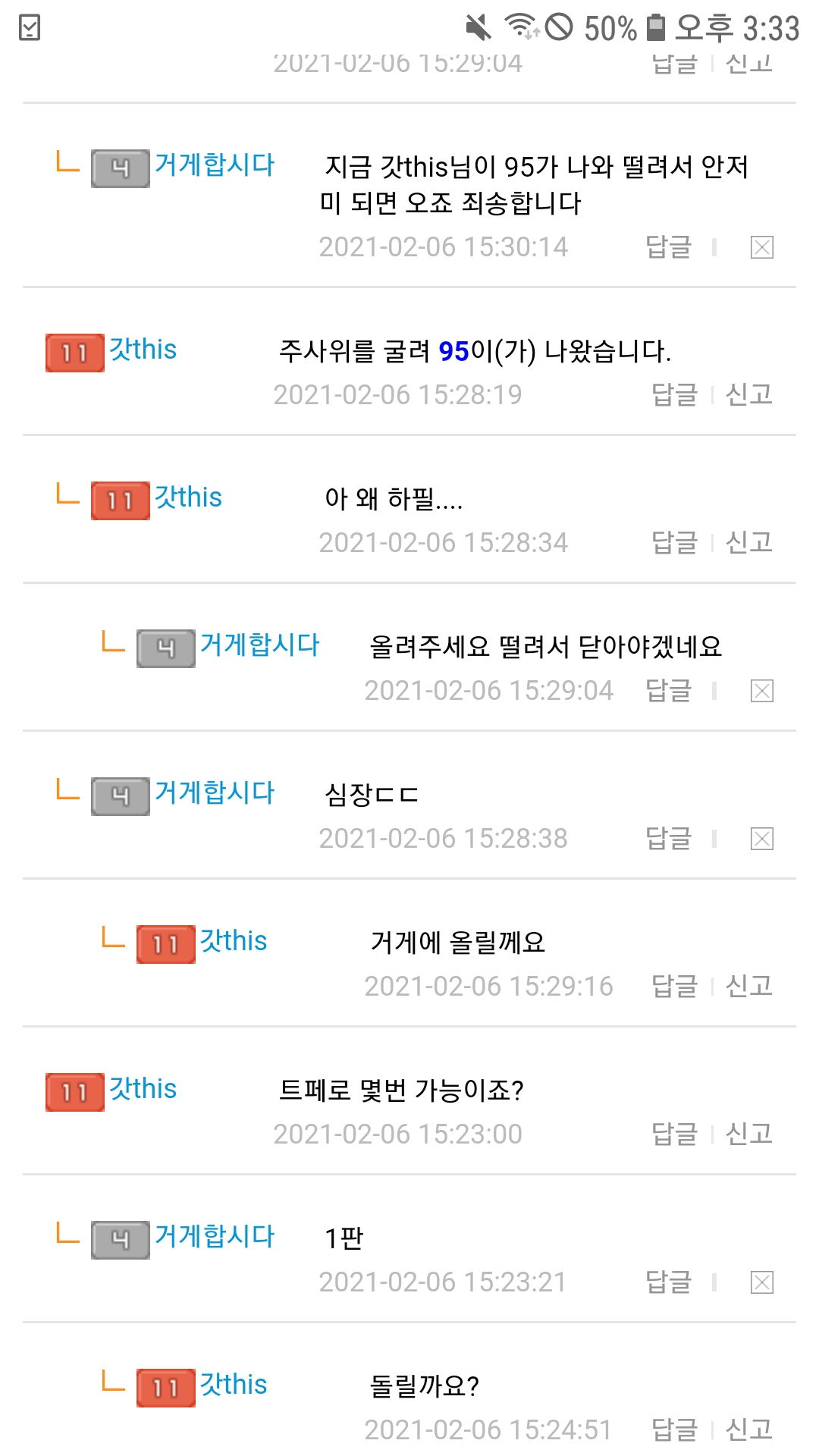819x1456 pixels.
Task: Open 갓this profile on the dice roll comment
Action: tap(143, 350)
